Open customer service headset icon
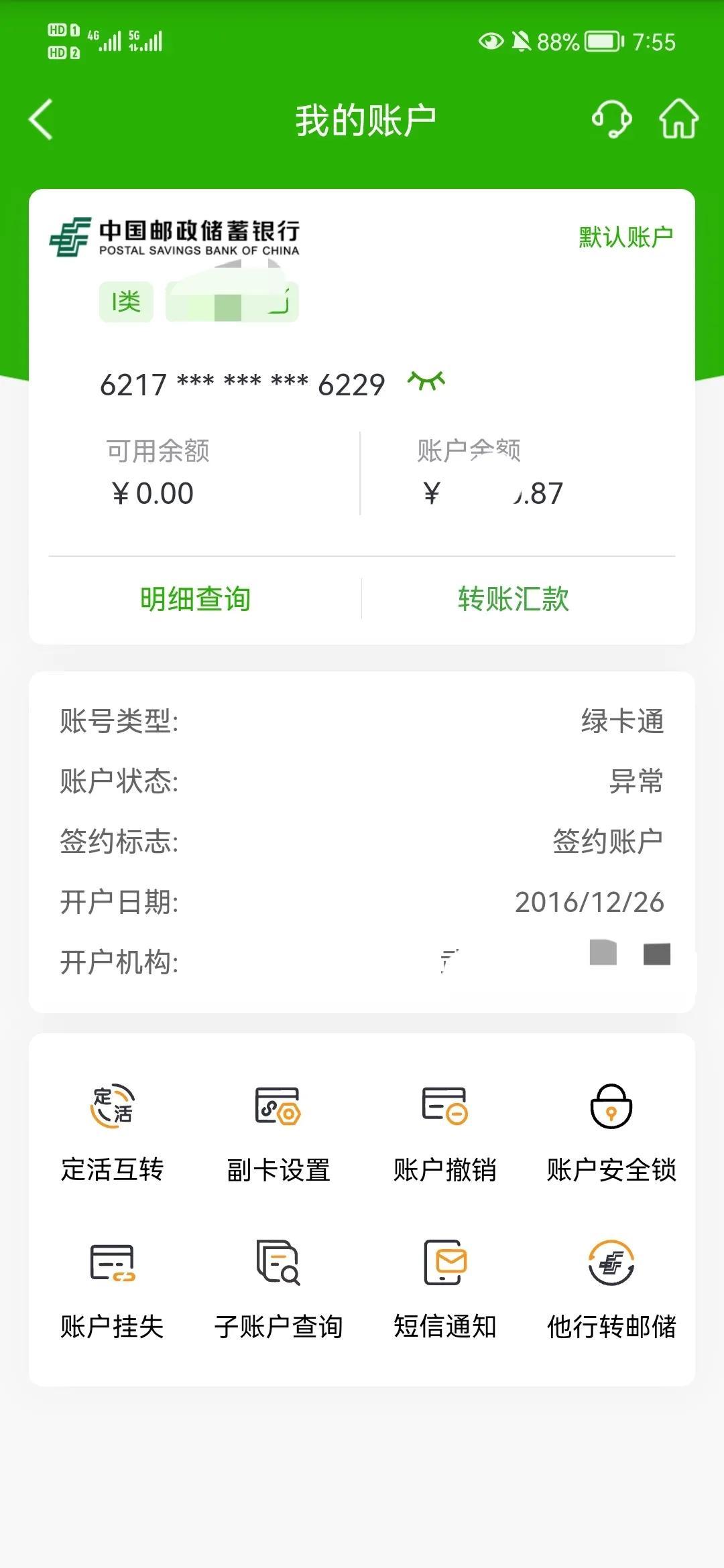724x1568 pixels. click(611, 119)
